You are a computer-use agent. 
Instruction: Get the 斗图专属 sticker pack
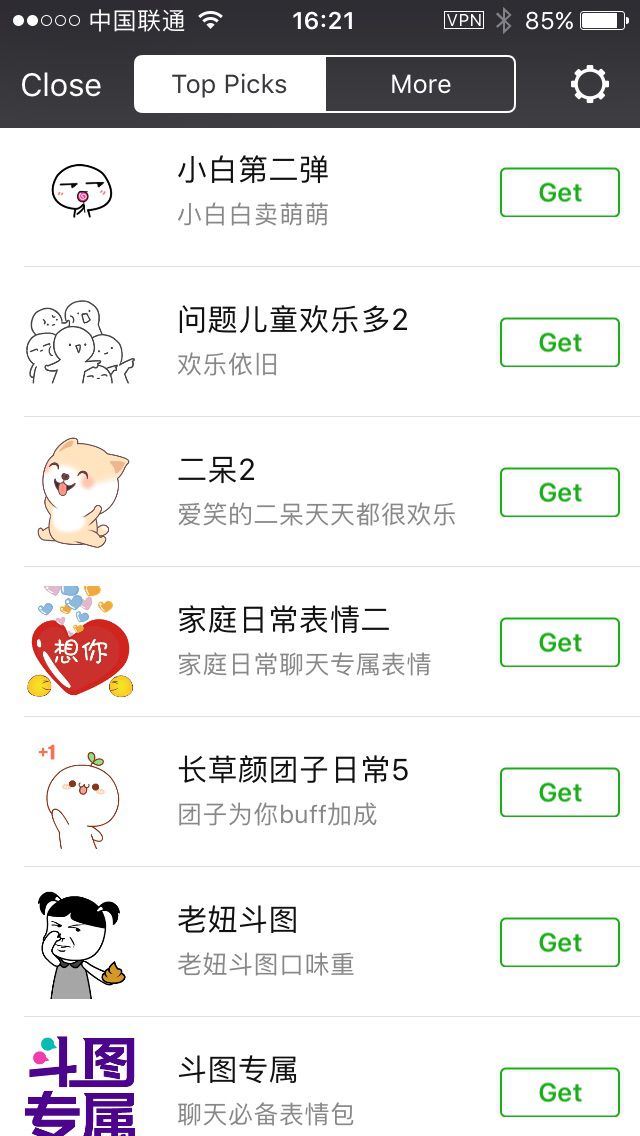coord(560,1092)
